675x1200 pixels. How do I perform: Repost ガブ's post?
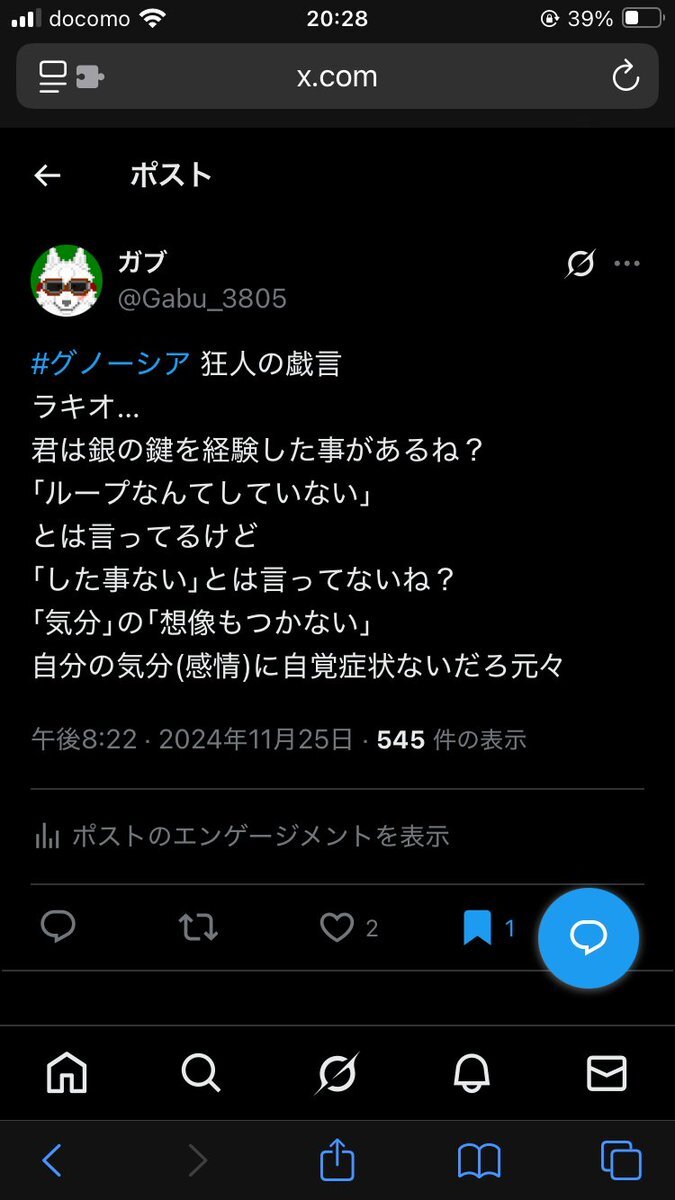[198, 928]
